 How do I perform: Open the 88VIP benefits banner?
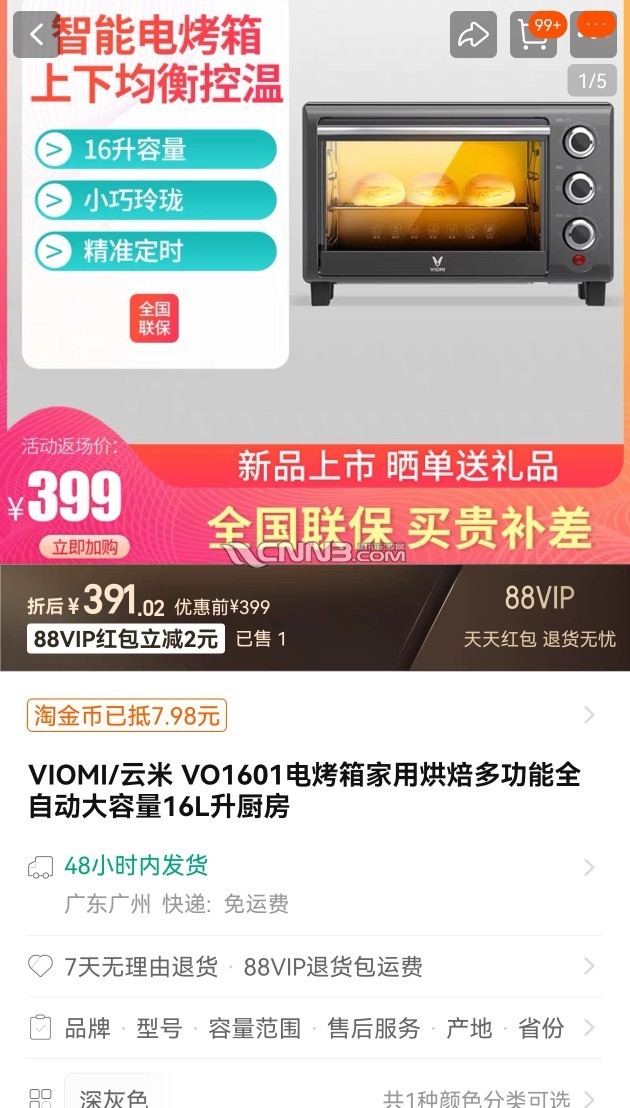point(540,617)
